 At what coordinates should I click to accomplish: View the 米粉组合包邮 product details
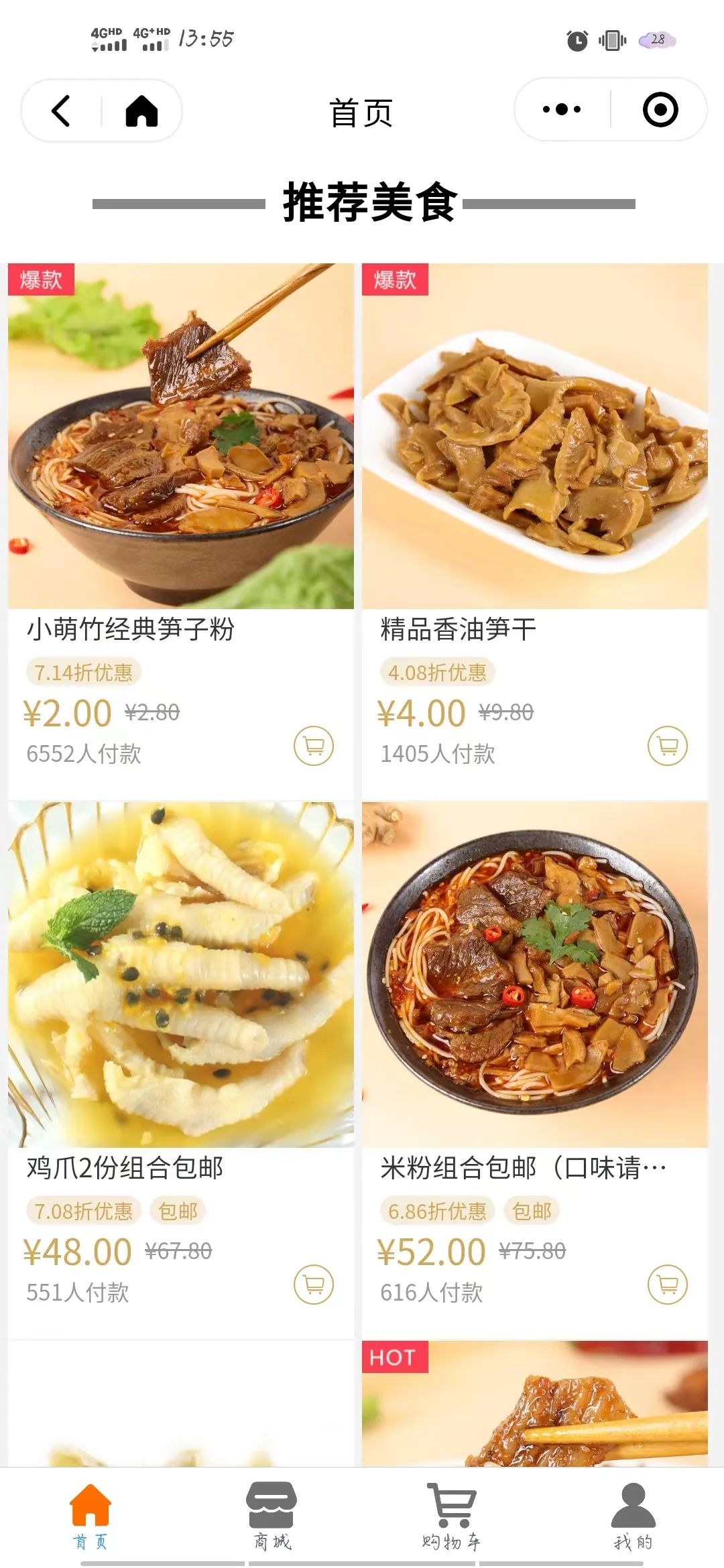pyautogui.click(x=535, y=975)
